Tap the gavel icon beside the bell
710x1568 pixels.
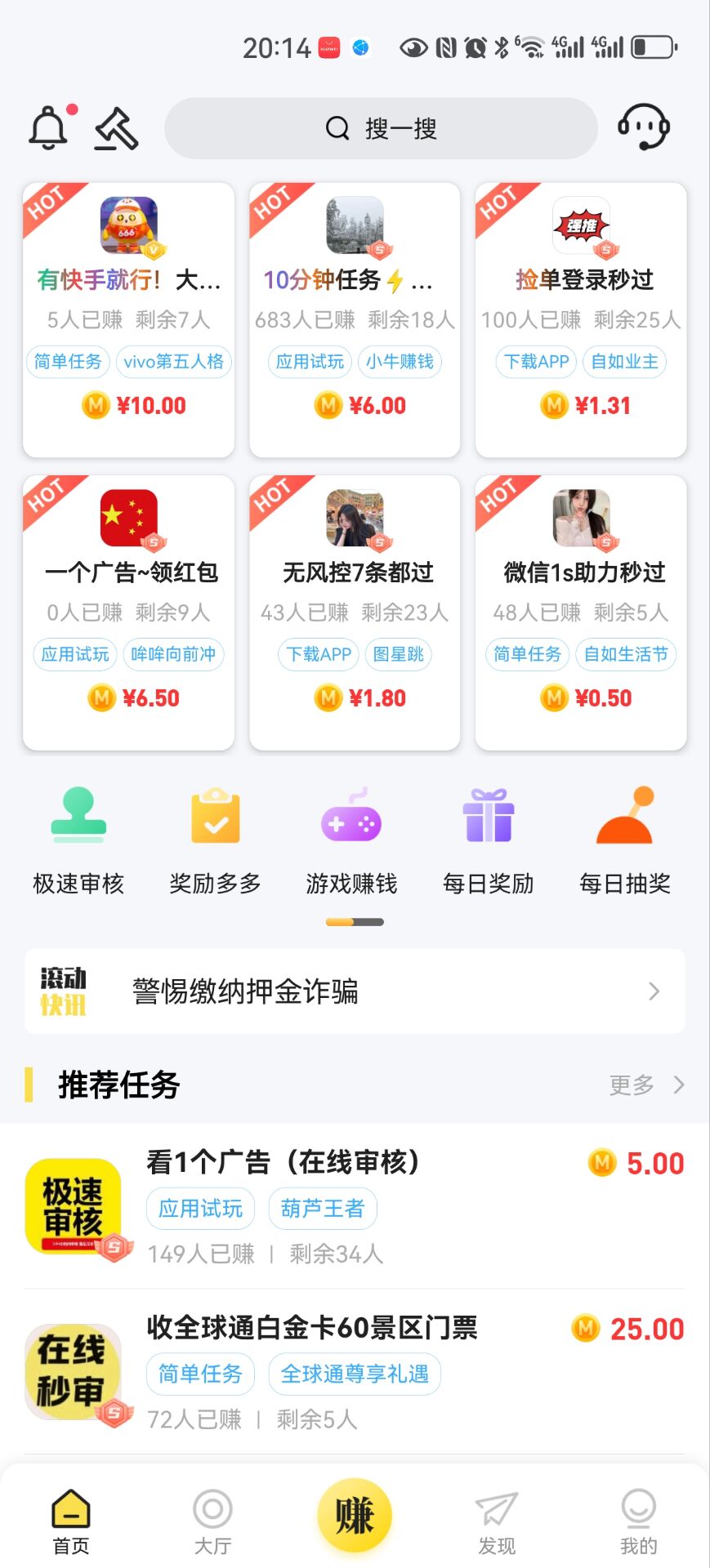point(117,129)
